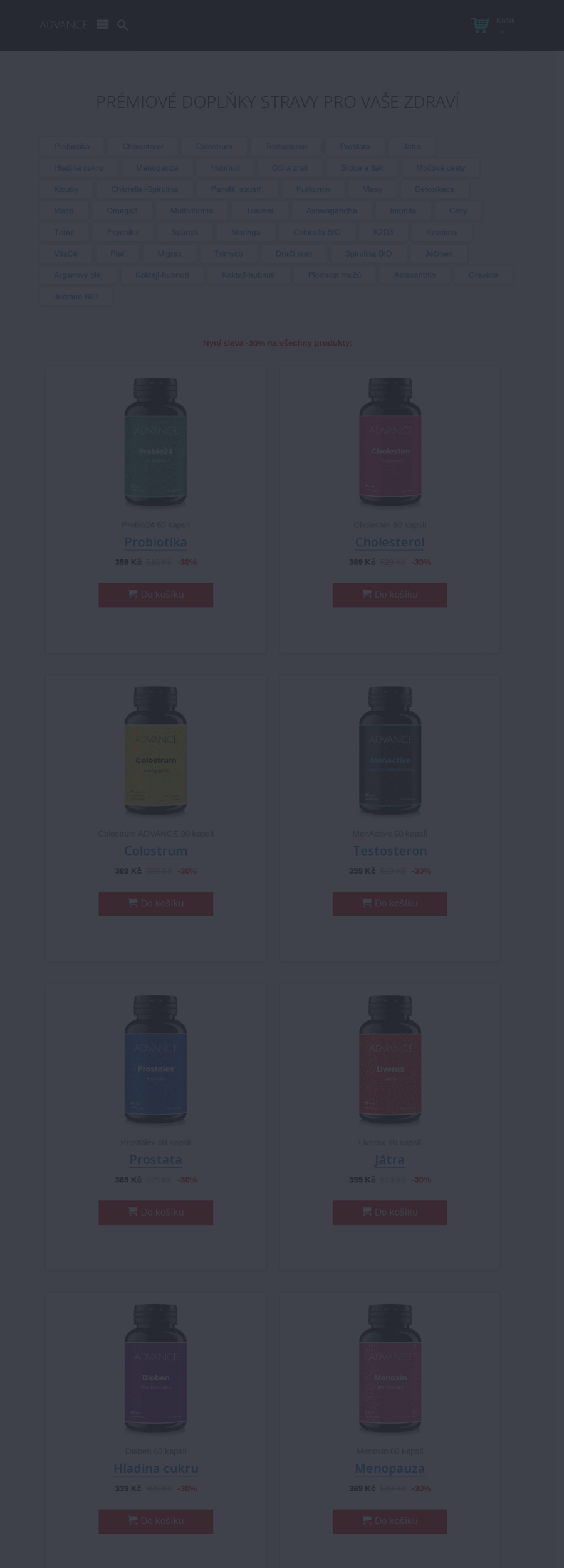The height and width of the screenshot is (1568, 564).
Task: Open the hamburger menu
Action: pos(103,24)
